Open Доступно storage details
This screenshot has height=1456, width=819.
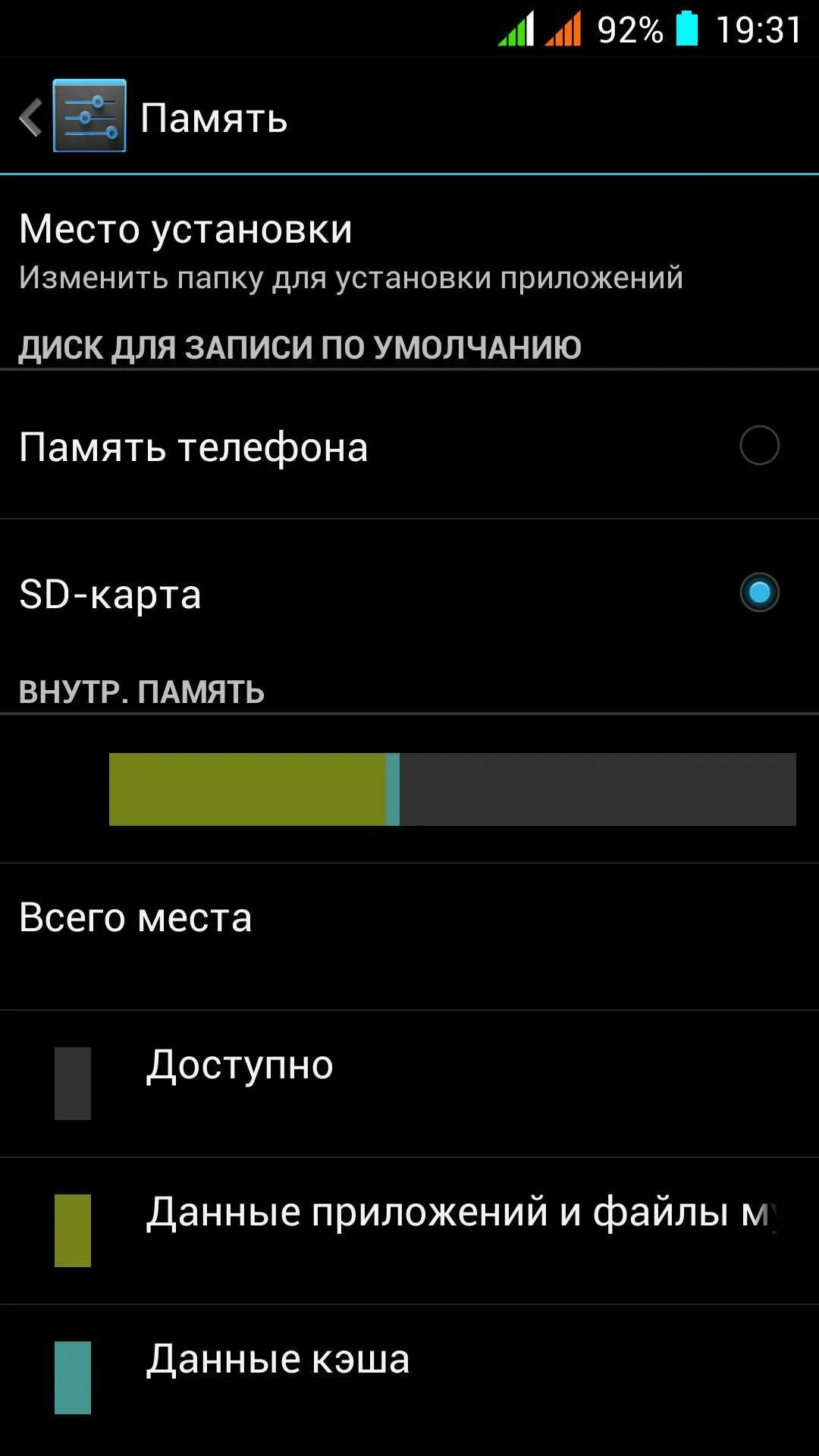(409, 1084)
